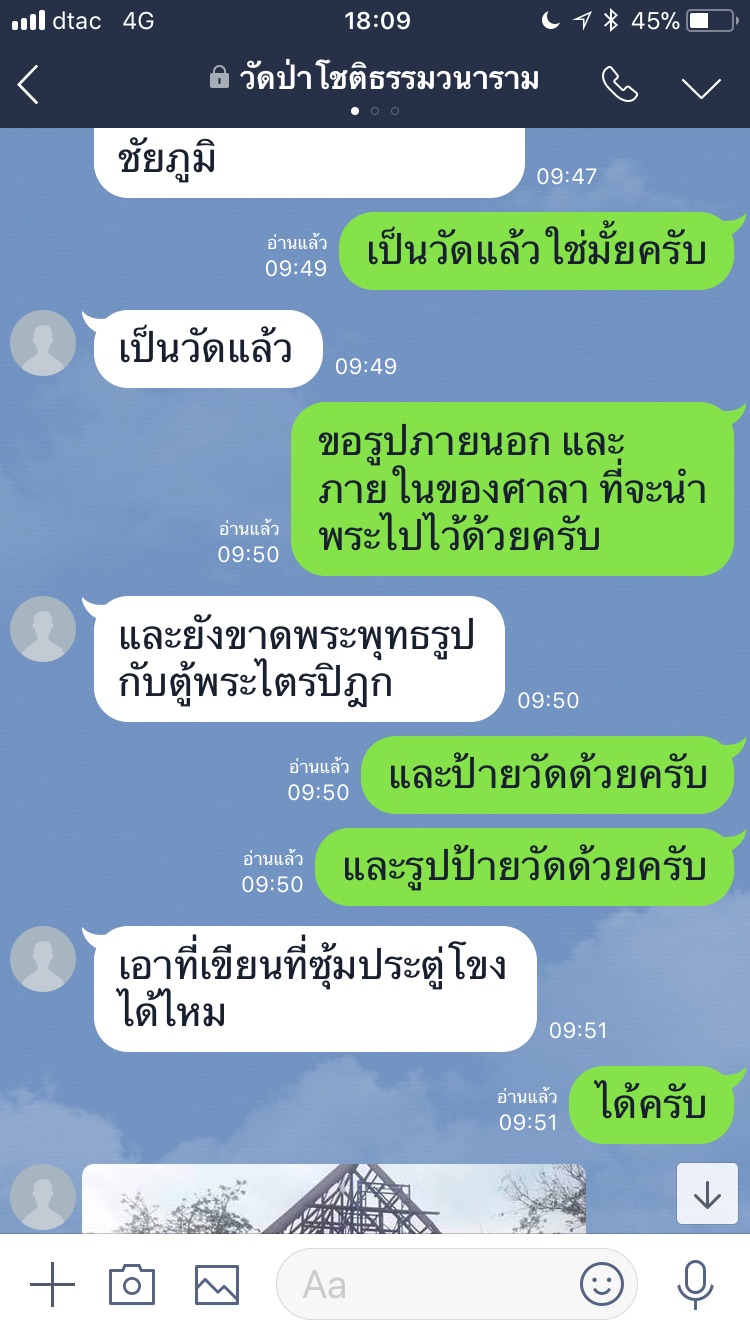Open the photo gallery picker
The height and width of the screenshot is (1334, 750).
(x=217, y=1284)
